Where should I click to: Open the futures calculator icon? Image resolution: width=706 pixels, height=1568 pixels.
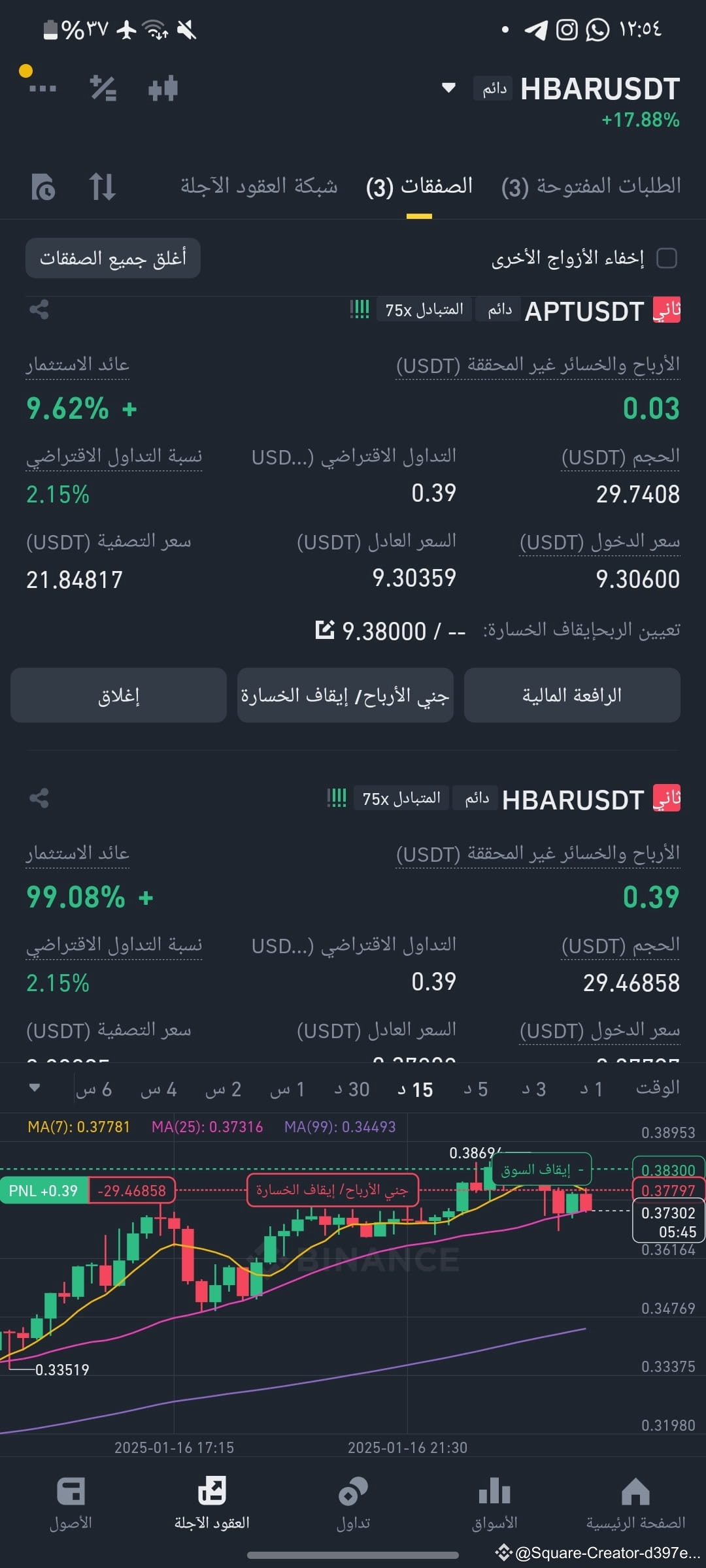(103, 88)
